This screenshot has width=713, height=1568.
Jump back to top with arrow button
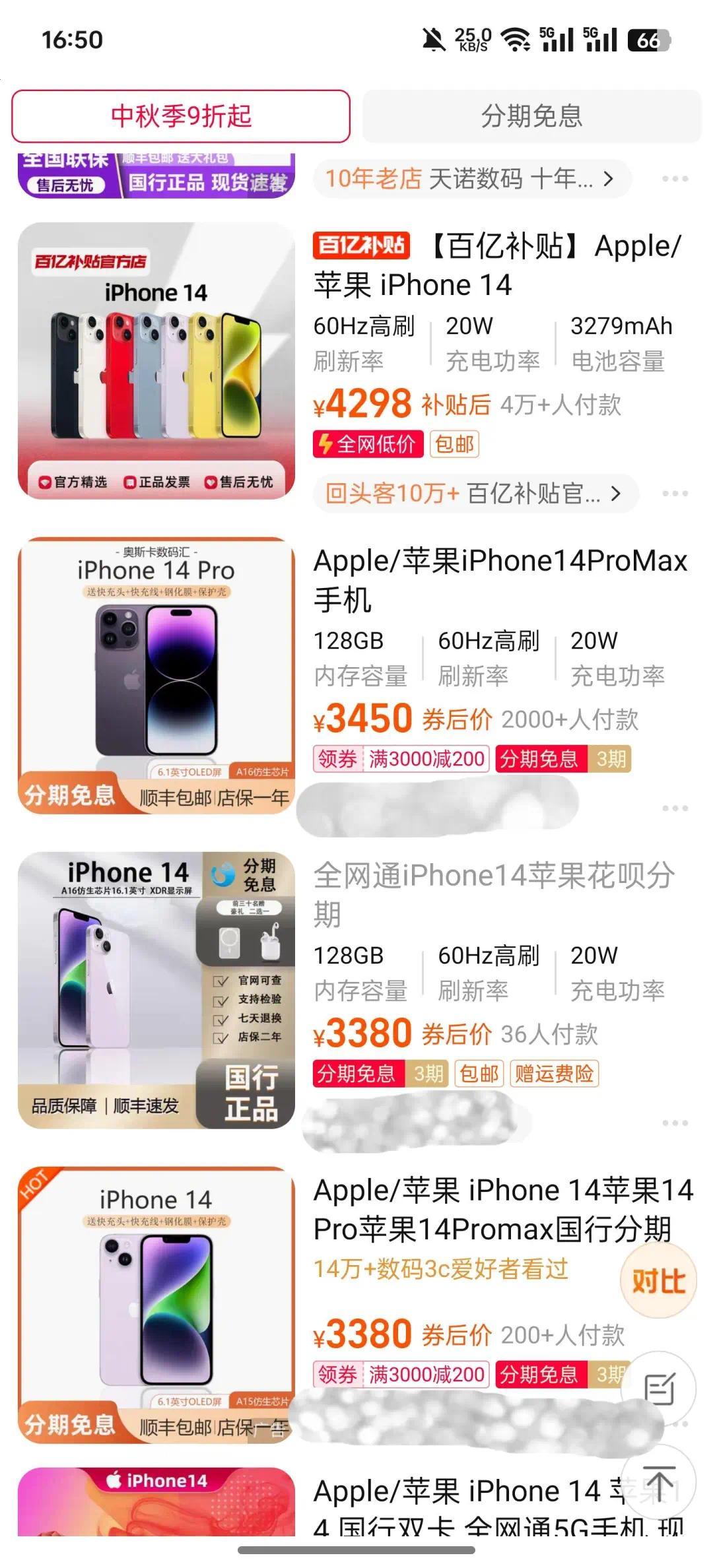(x=659, y=1483)
